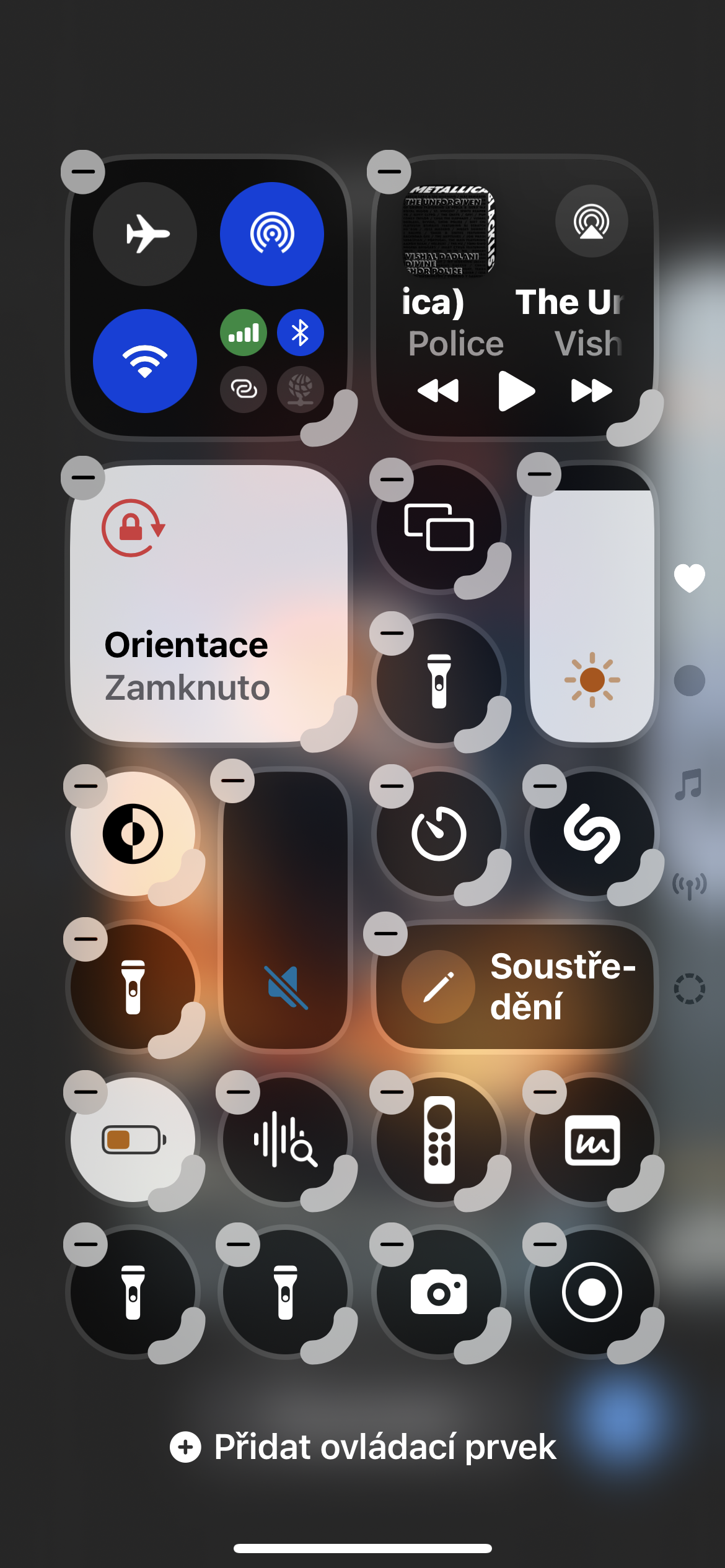Screen dimensions: 725x1568
Task: Remove the Soustředění focus control
Action: [x=385, y=934]
